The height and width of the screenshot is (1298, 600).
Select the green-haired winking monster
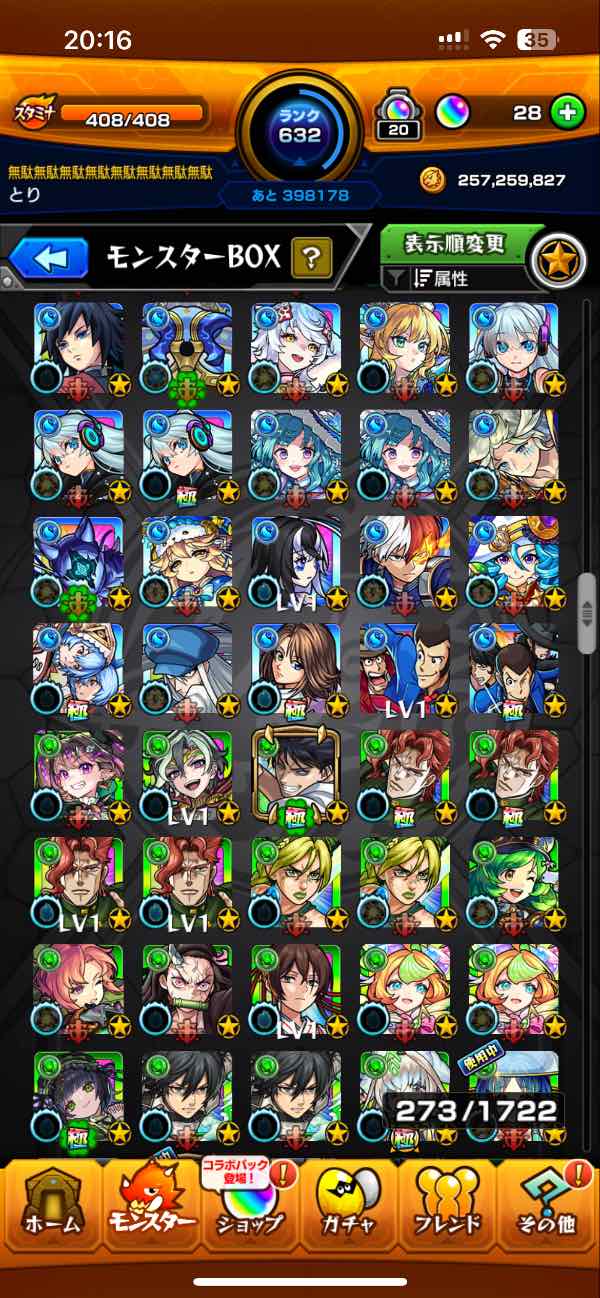[512, 880]
